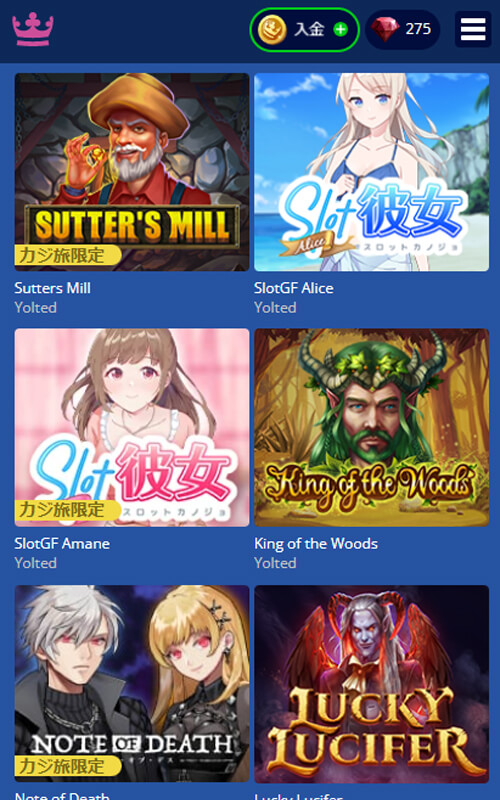Launch SlotGF Alice game
This screenshot has height=800, width=500.
click(x=371, y=172)
